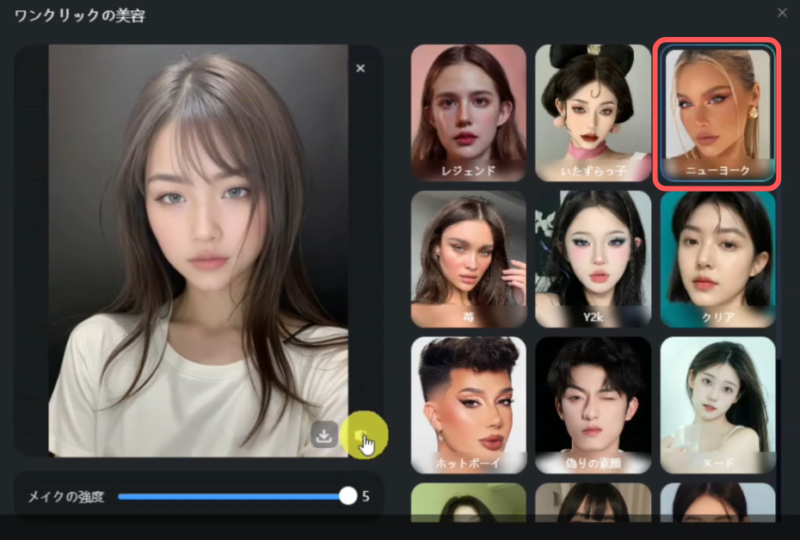The height and width of the screenshot is (540, 800).
Task: Choose the ヌード makeup style
Action: (x=717, y=405)
